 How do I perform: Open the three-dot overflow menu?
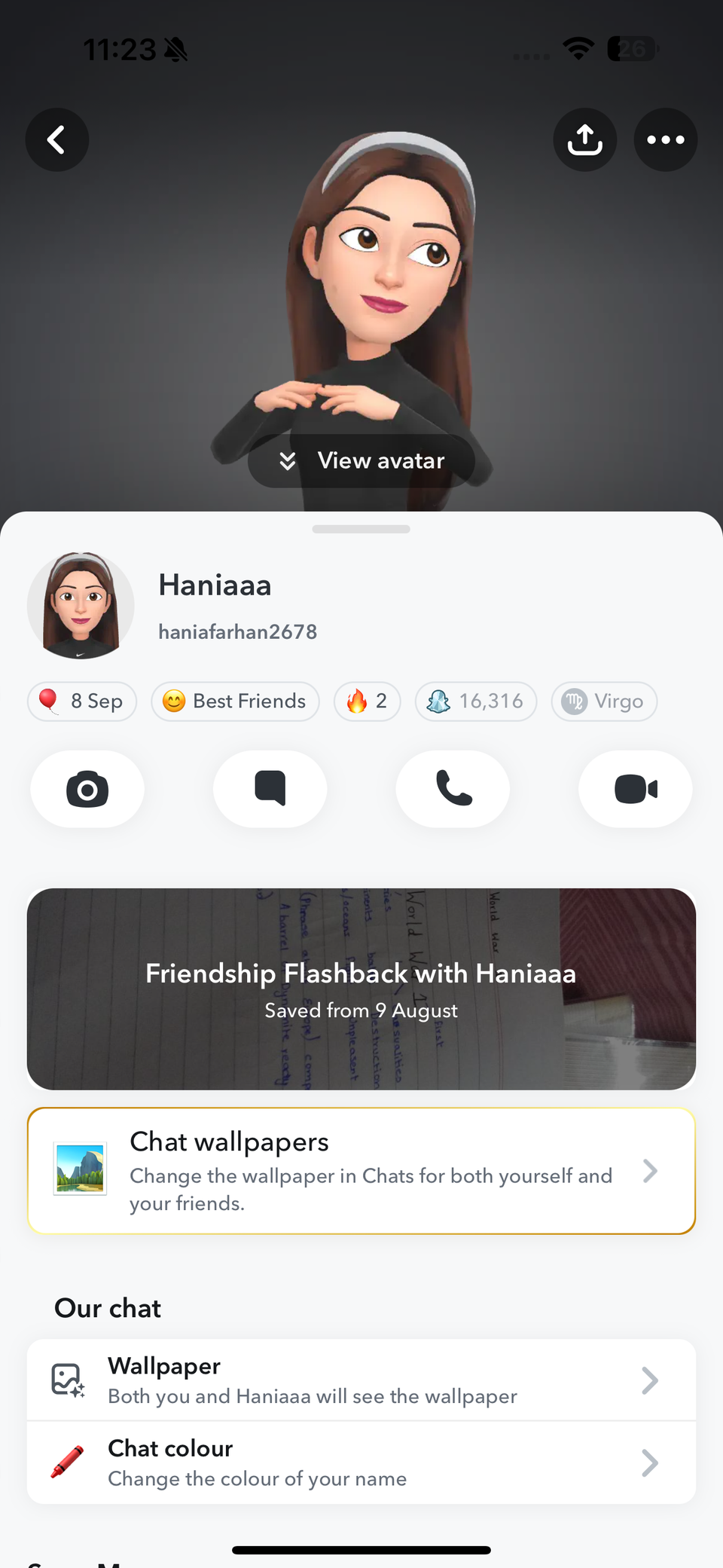pos(665,139)
